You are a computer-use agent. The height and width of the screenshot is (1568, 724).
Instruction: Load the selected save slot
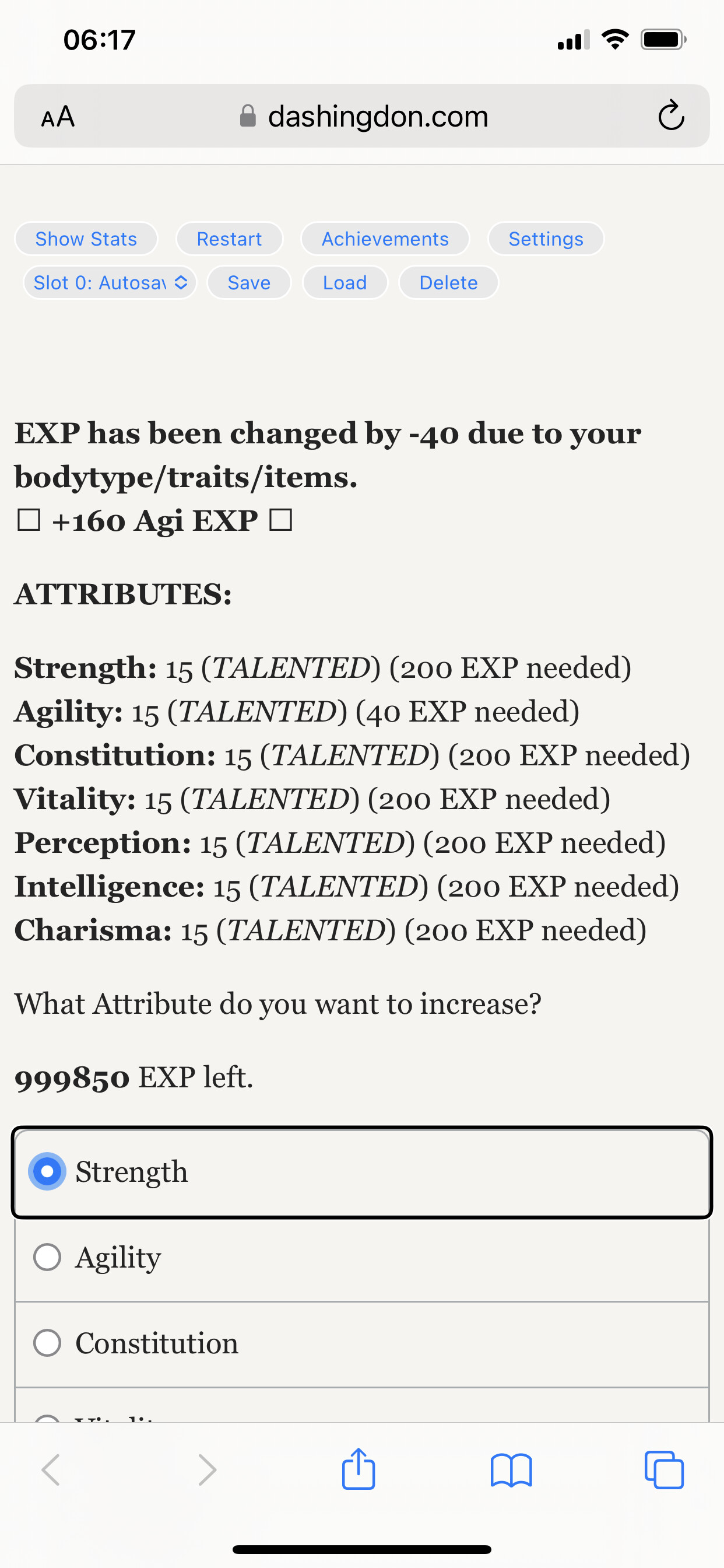click(x=345, y=282)
